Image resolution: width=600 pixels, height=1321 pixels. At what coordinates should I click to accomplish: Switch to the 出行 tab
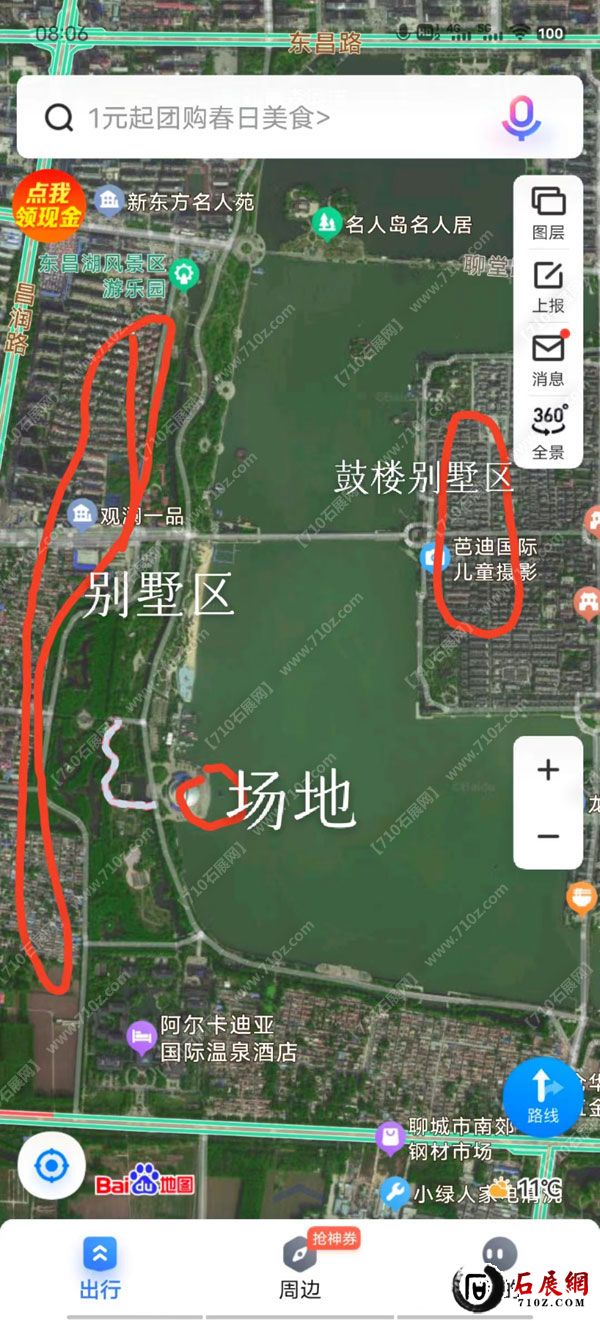tap(100, 1266)
